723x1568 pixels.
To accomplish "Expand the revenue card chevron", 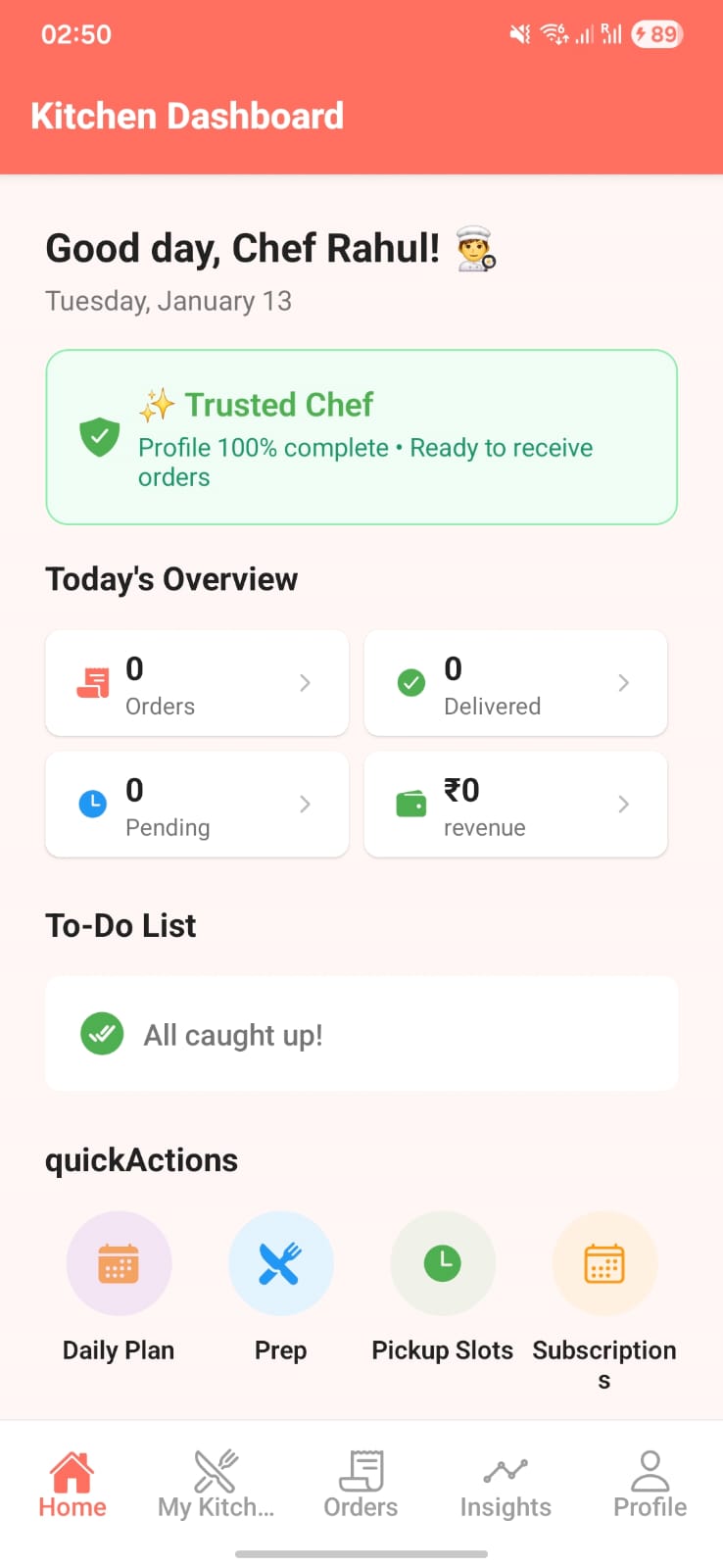I will click(624, 804).
